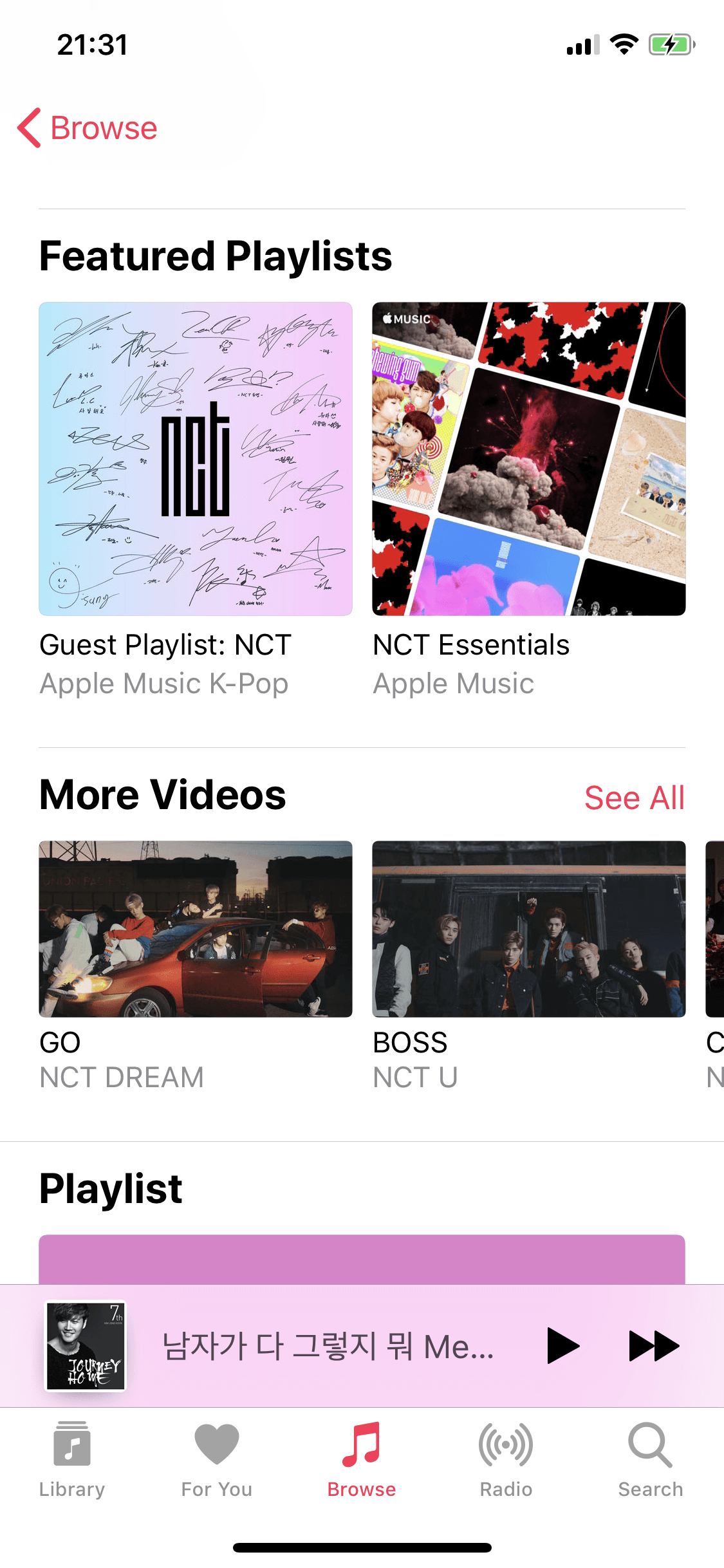Switch to the For You tab
Image resolution: width=724 pixels, height=1568 pixels.
click(x=217, y=1460)
